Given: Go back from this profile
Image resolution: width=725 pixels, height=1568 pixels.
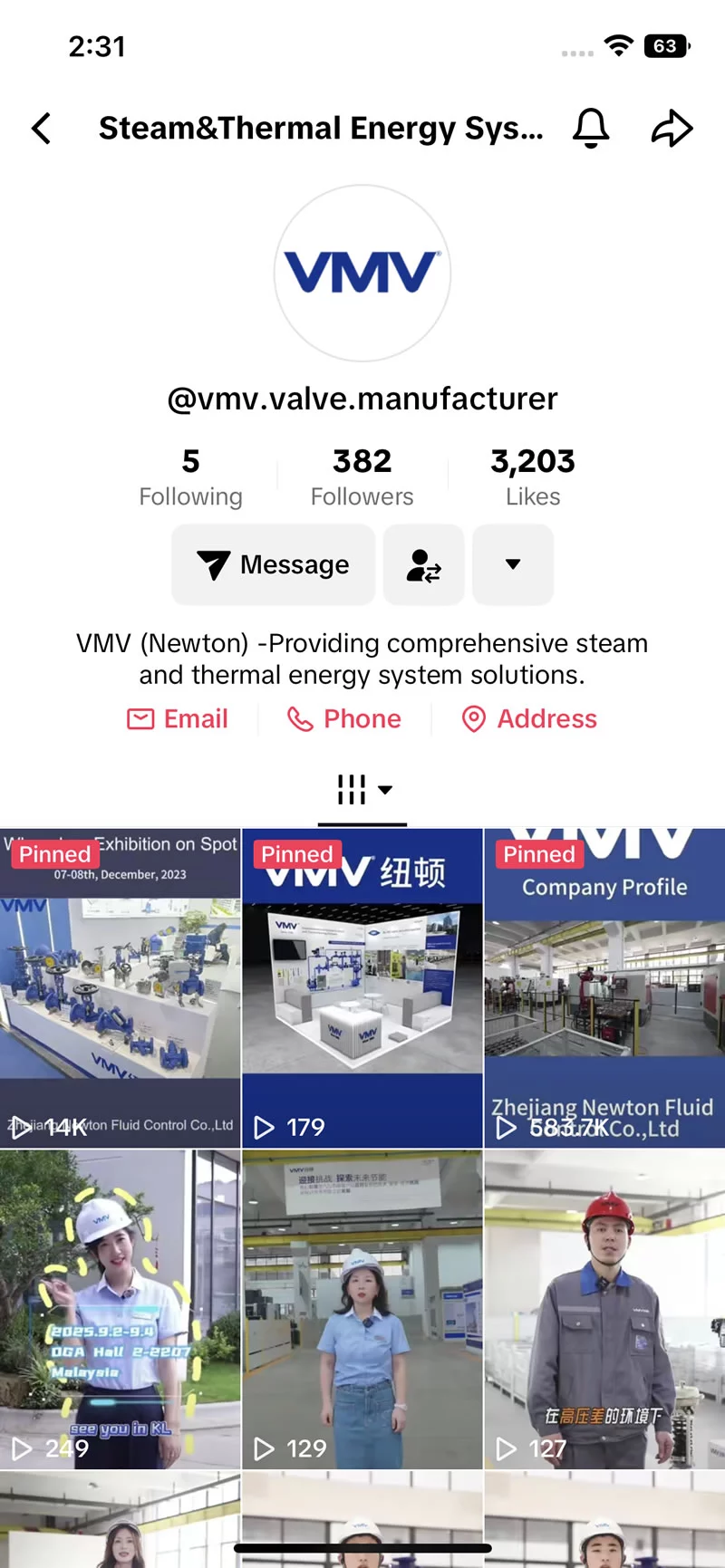Looking at the screenshot, I should (x=42, y=129).
